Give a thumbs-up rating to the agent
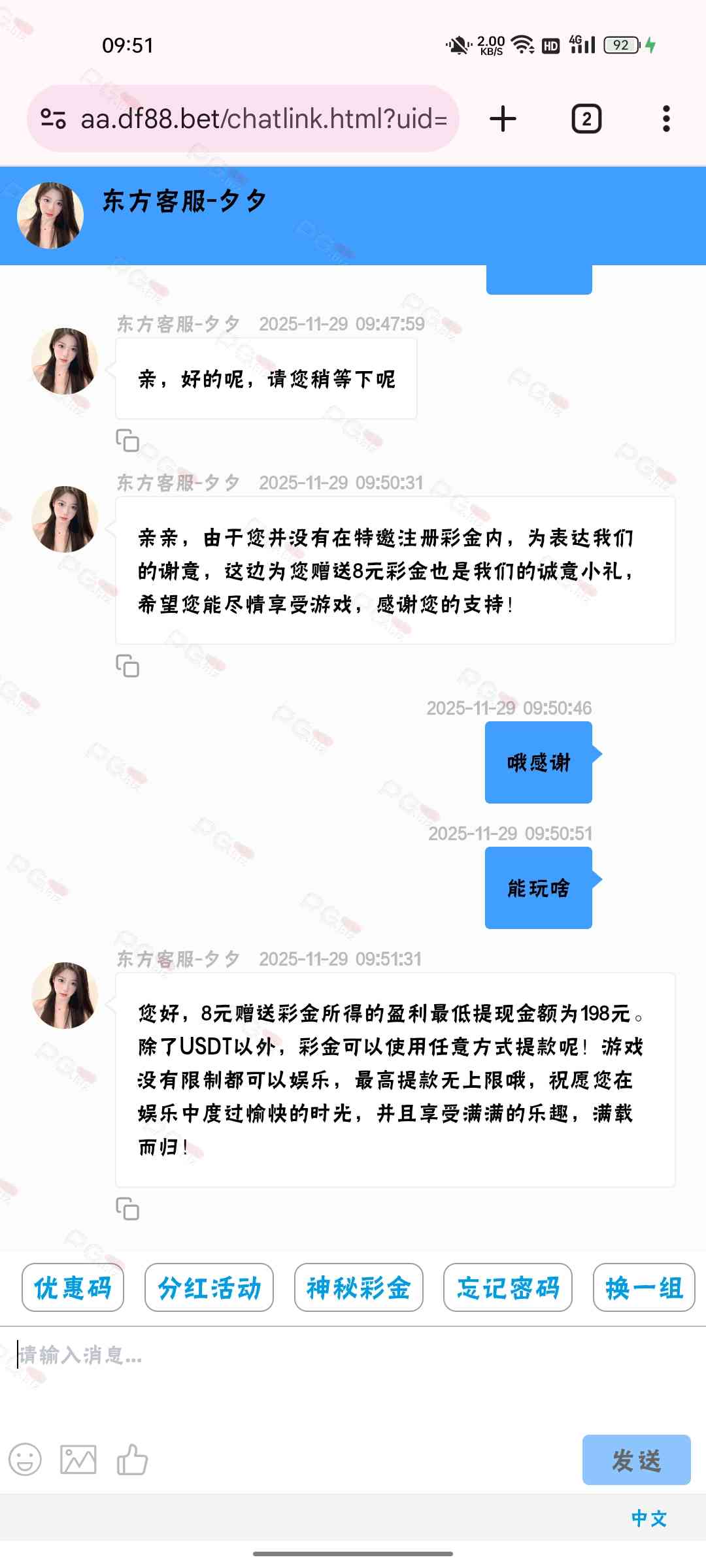Viewport: 706px width, 1568px height. tap(132, 1460)
